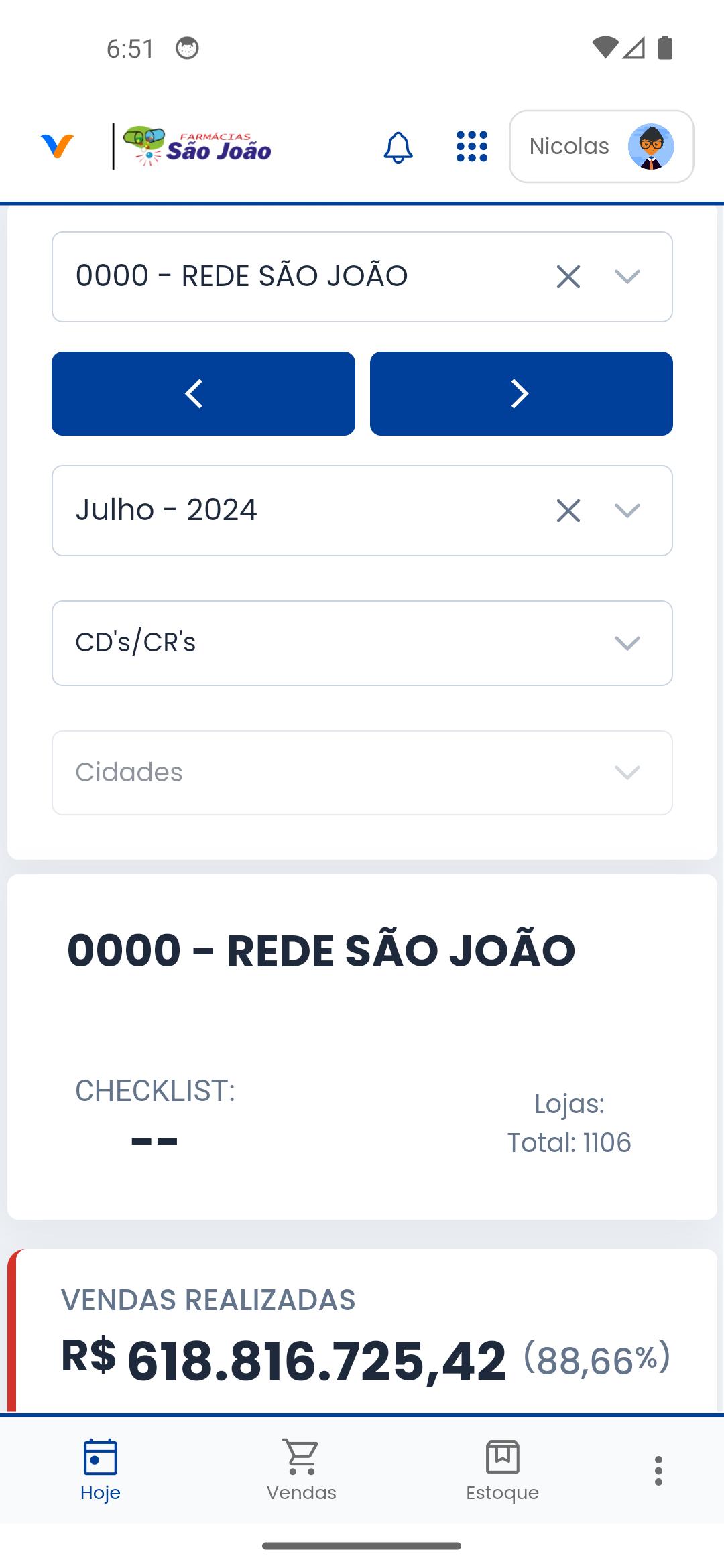Expand the 0000 - REDE SÃO JOÃO dropdown
This screenshot has height=1568, width=724.
coord(627,277)
